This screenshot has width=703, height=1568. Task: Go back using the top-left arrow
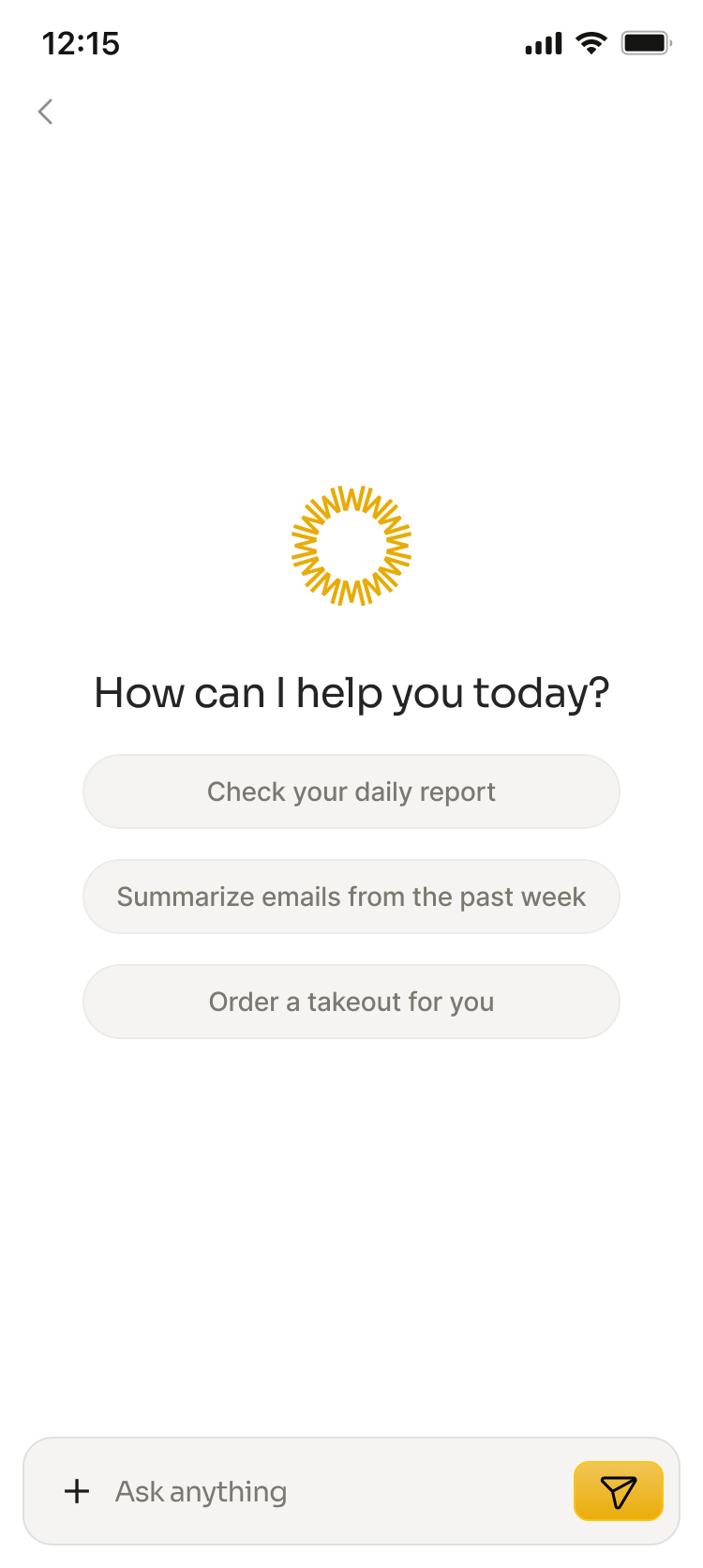(x=45, y=112)
